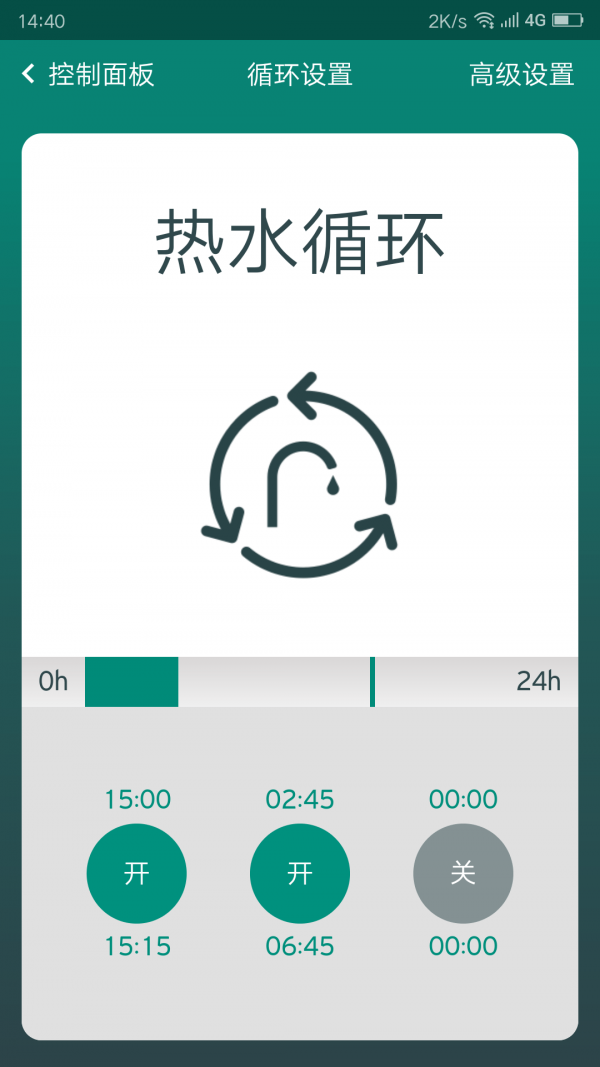Toggle the 15:00 to 15:15 schedule
Viewport: 600px width, 1067px height.
(x=137, y=873)
